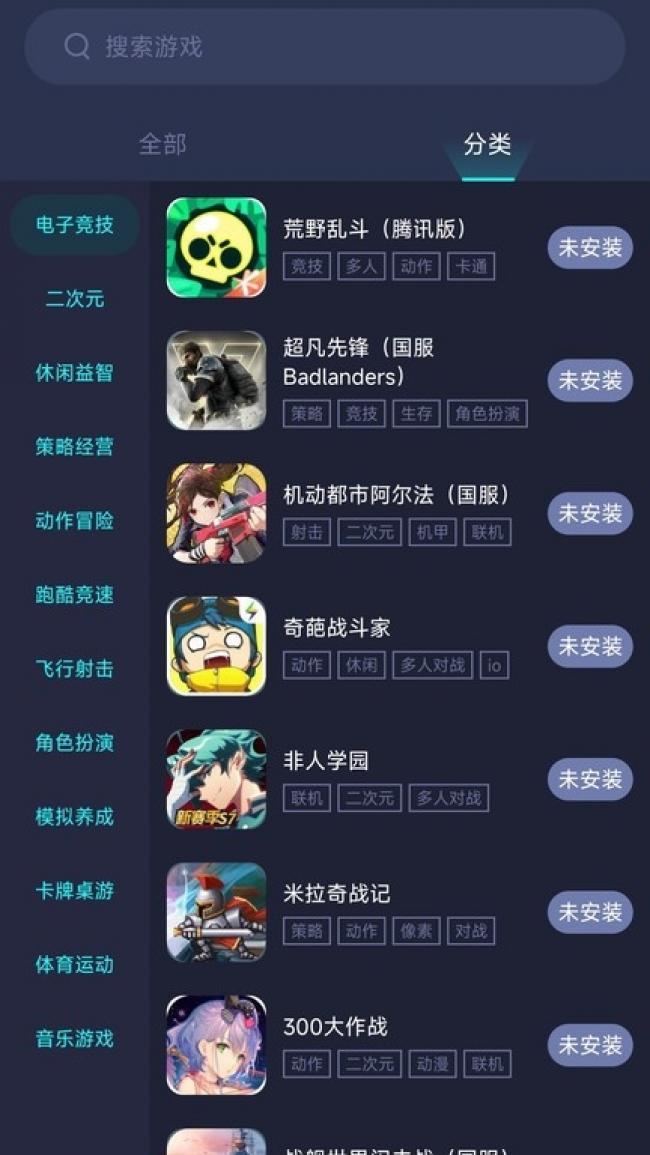Open the 300大作战 game icon
The image size is (650, 1155).
click(216, 1044)
